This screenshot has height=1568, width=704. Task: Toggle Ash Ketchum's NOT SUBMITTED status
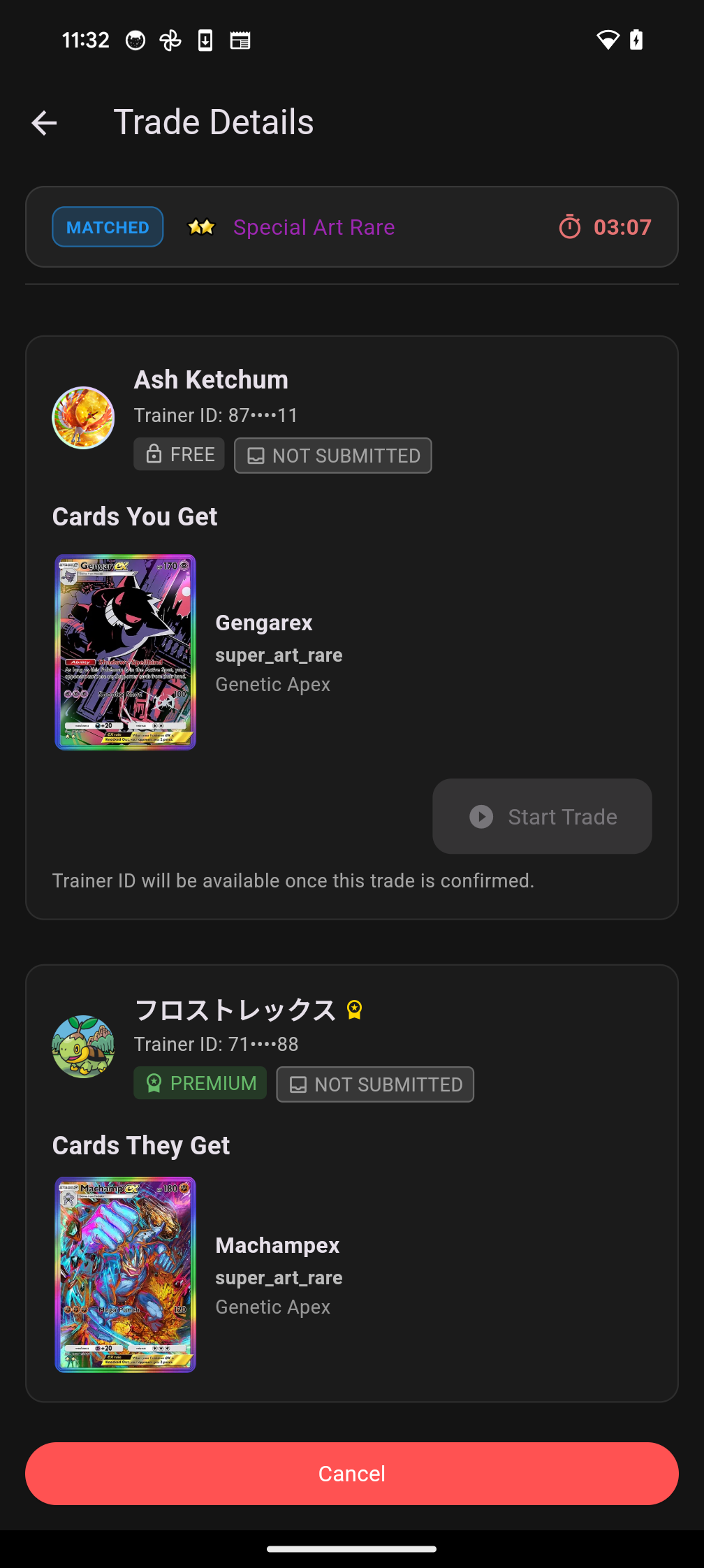[332, 455]
